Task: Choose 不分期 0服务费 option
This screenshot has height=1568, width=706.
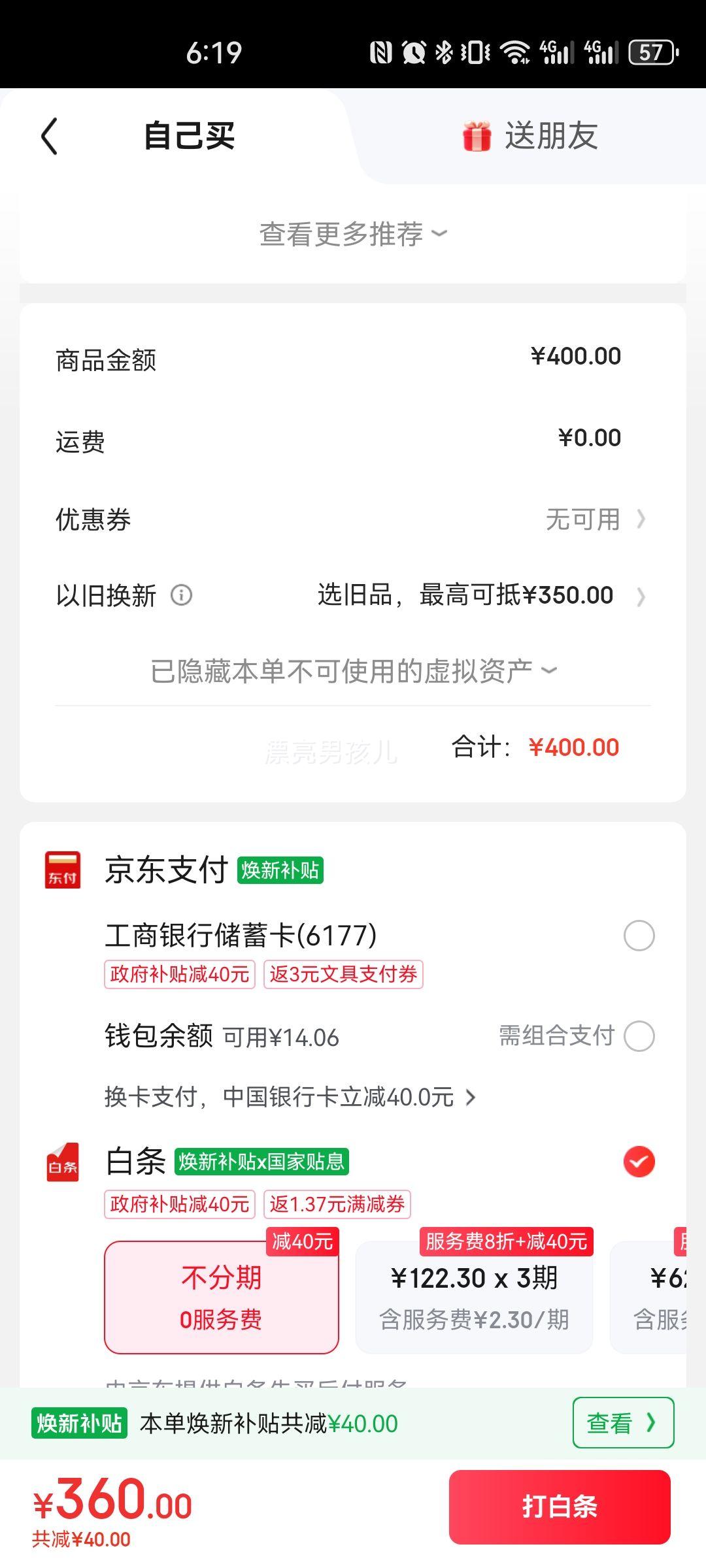Action: click(x=222, y=1298)
